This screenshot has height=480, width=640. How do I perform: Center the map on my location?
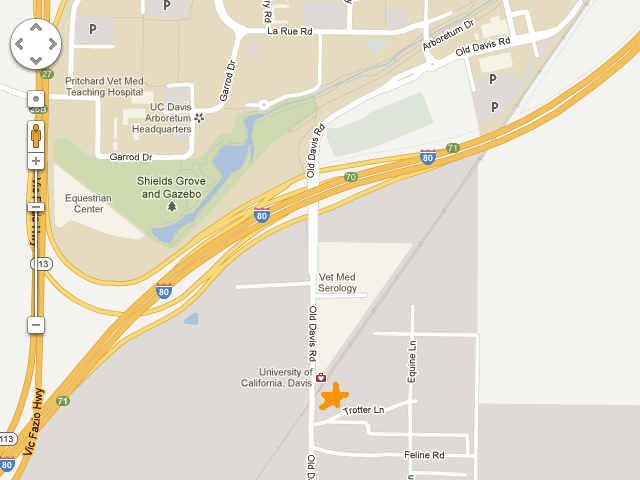coord(36,99)
